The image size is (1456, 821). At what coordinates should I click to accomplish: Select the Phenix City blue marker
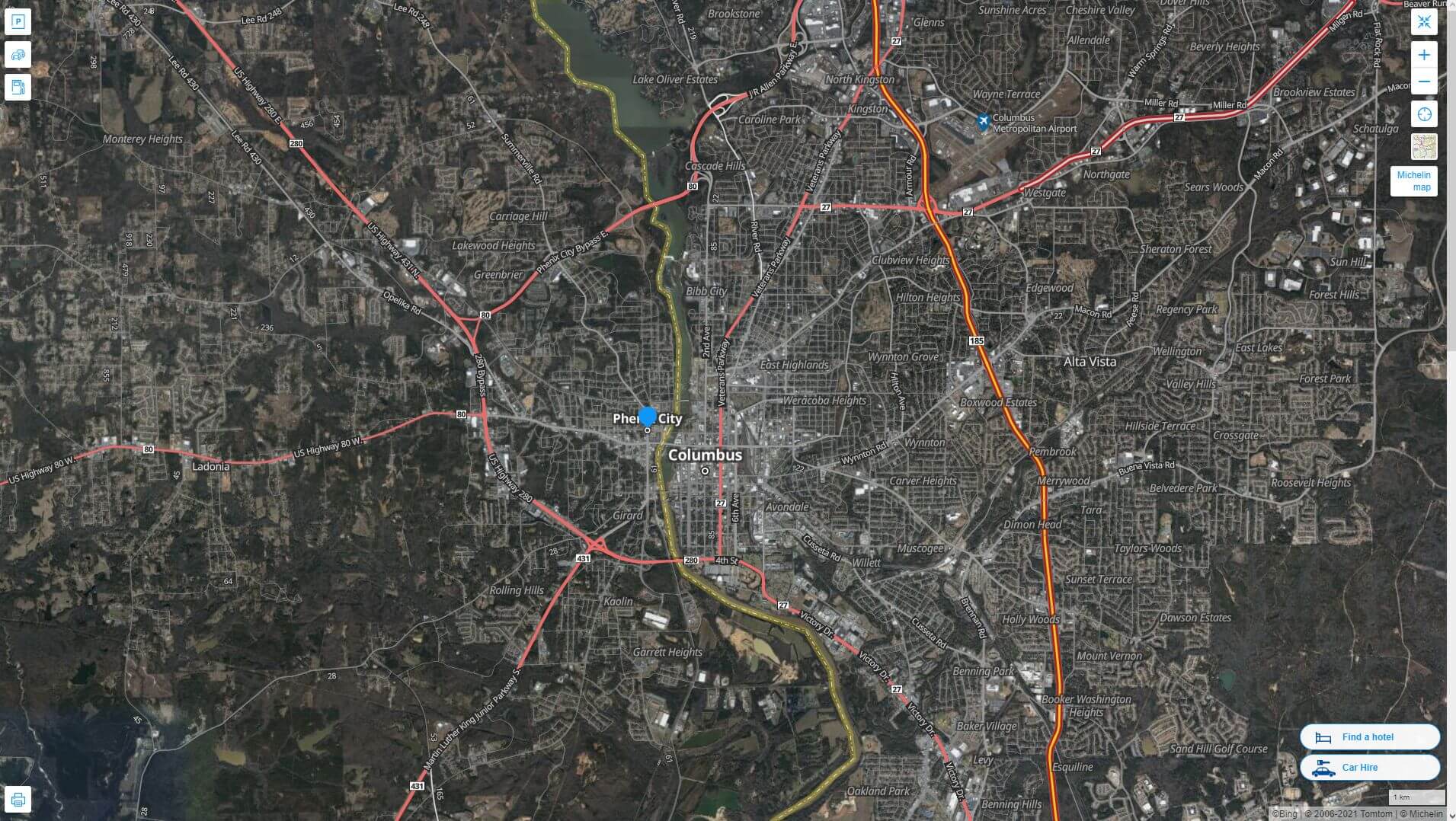(648, 417)
